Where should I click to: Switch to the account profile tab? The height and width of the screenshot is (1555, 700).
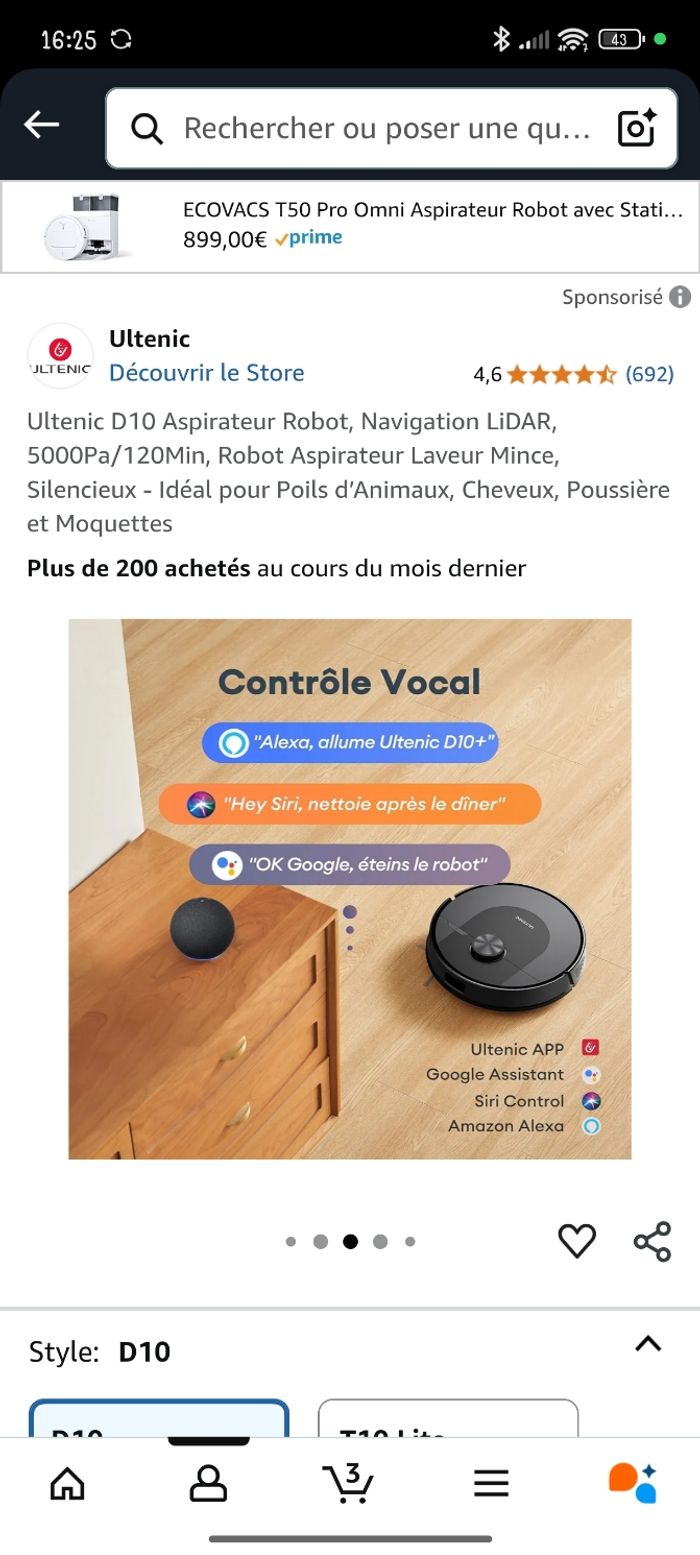[208, 1484]
